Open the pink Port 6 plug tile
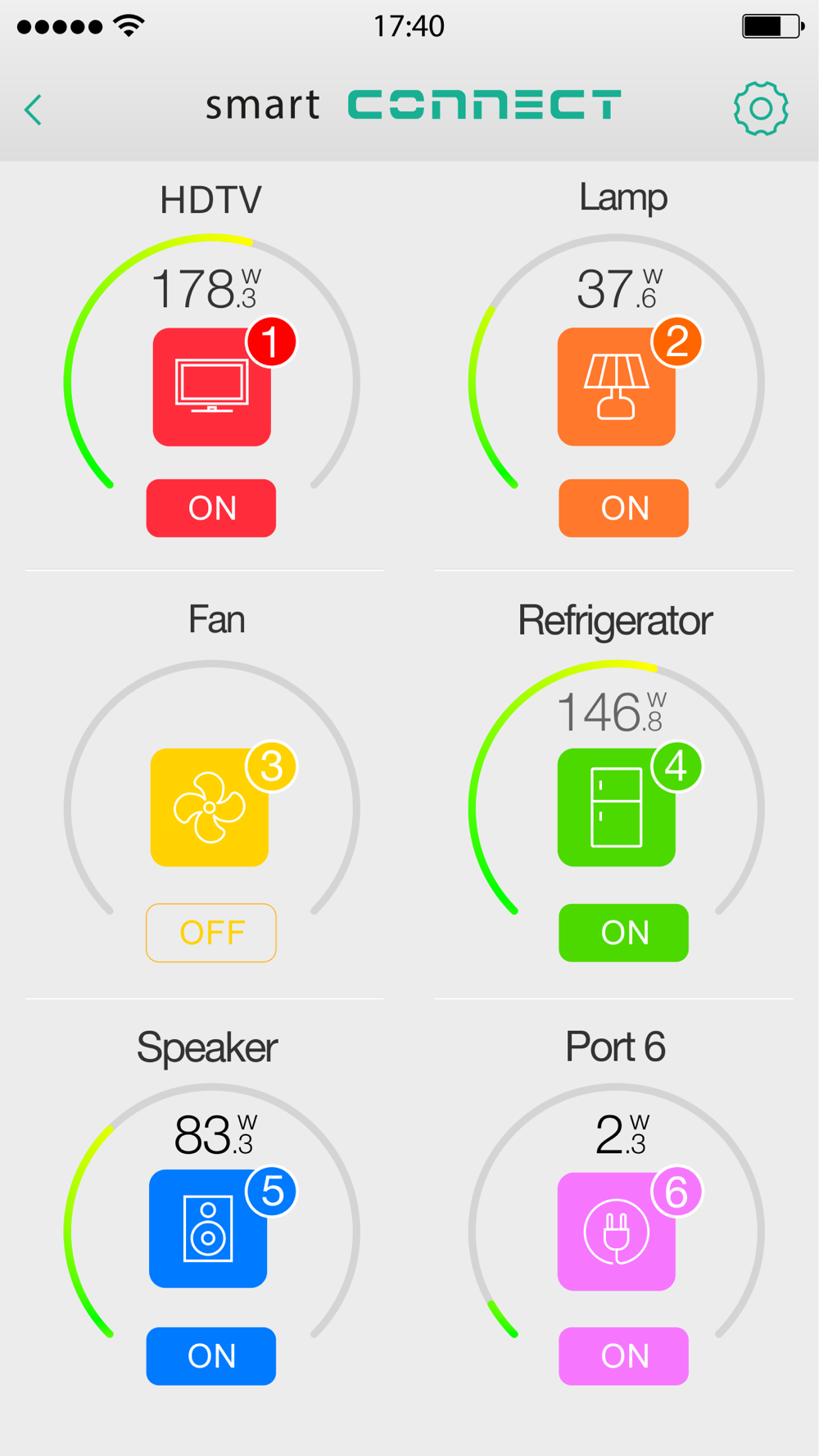This screenshot has width=819, height=1456. click(x=617, y=1232)
